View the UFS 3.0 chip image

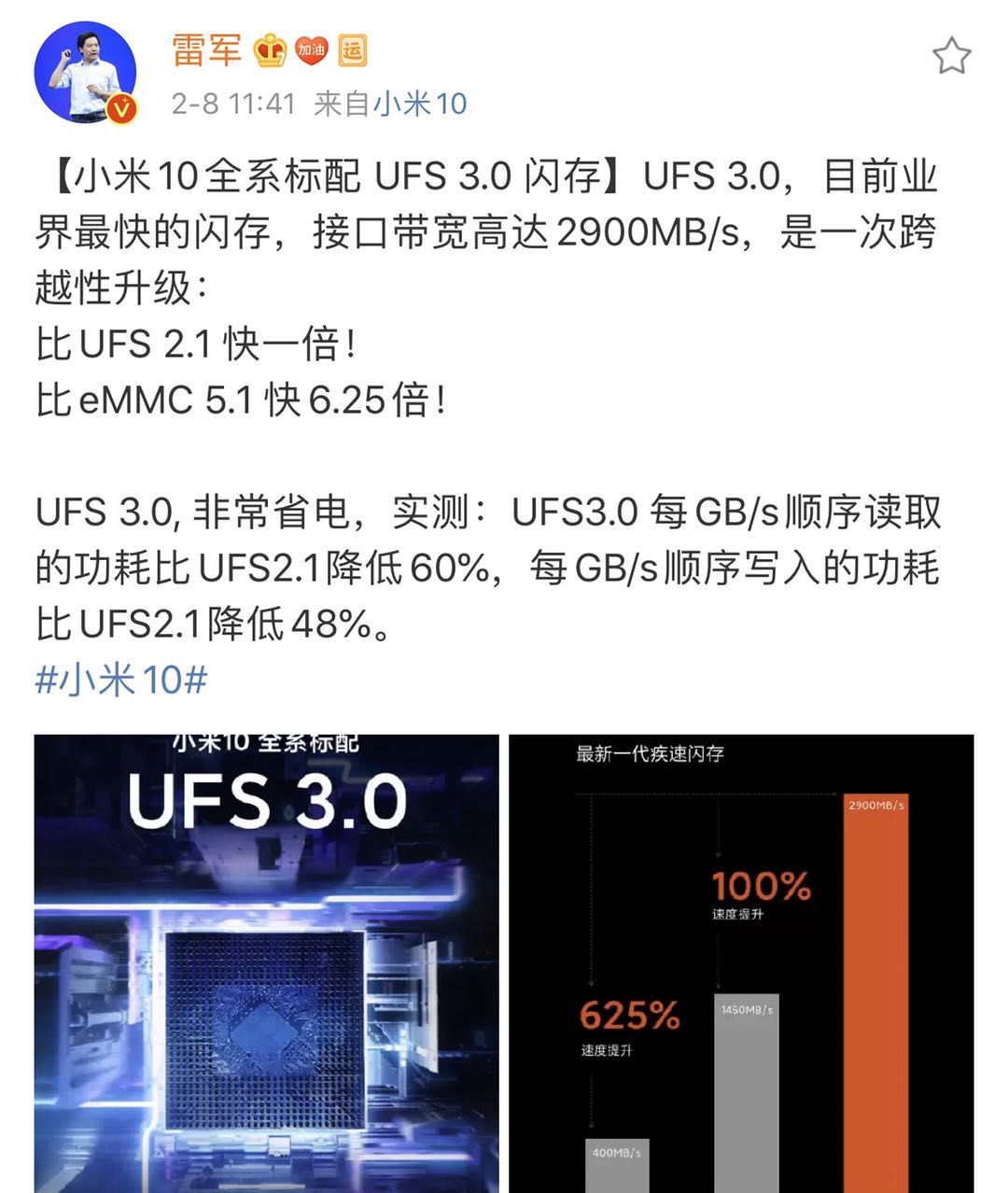[267, 961]
